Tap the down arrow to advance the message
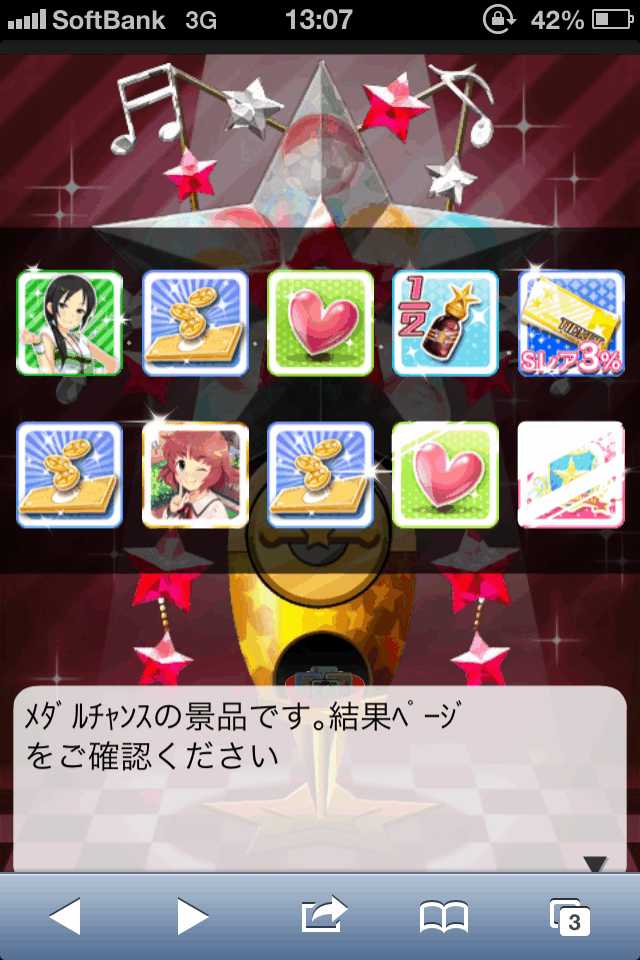 tap(596, 864)
